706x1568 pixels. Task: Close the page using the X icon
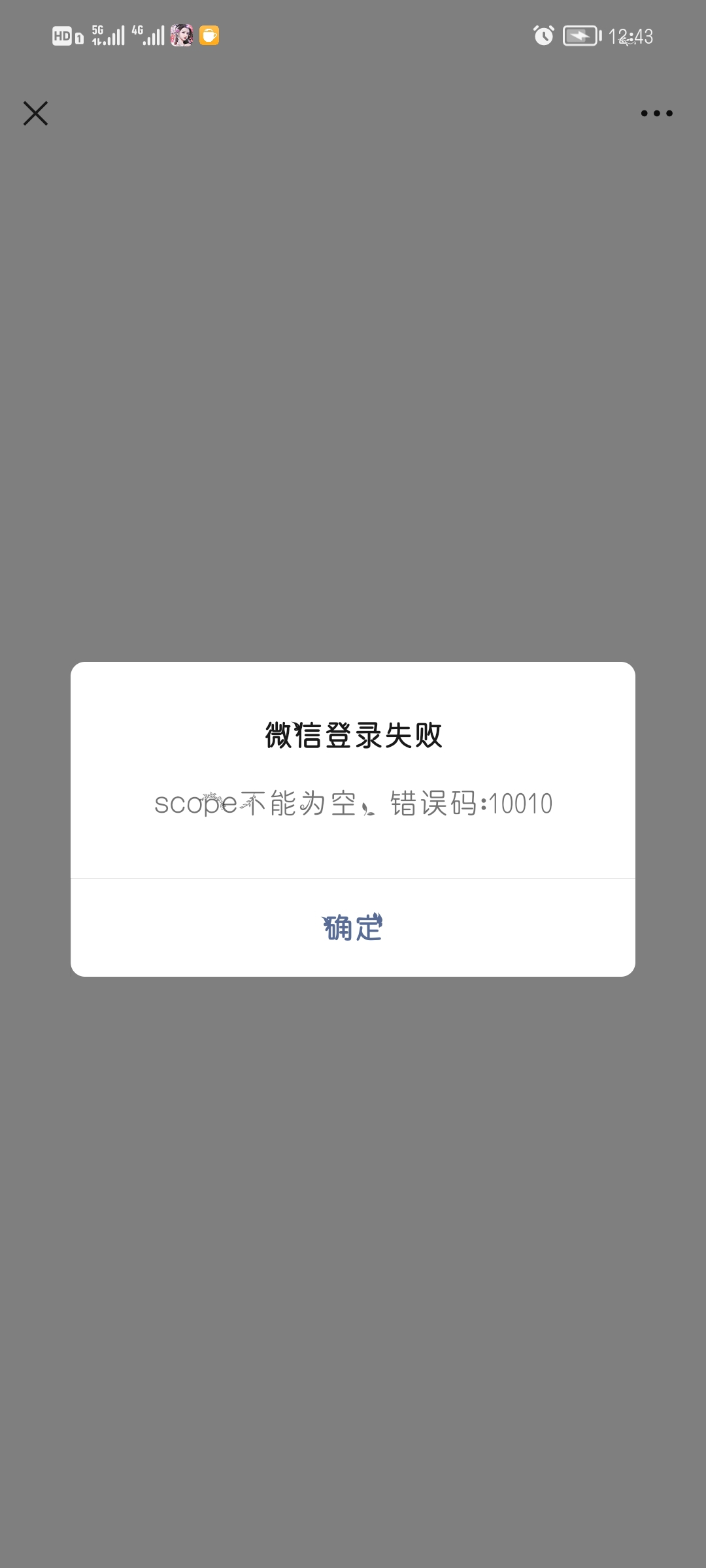pyautogui.click(x=36, y=113)
